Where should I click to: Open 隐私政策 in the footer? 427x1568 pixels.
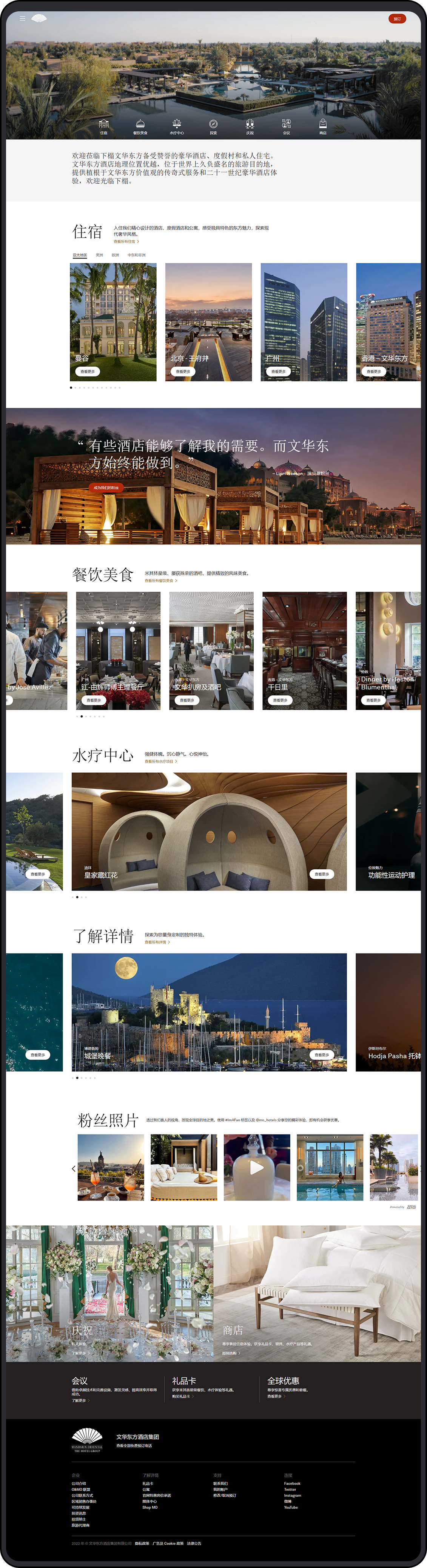[142, 1543]
